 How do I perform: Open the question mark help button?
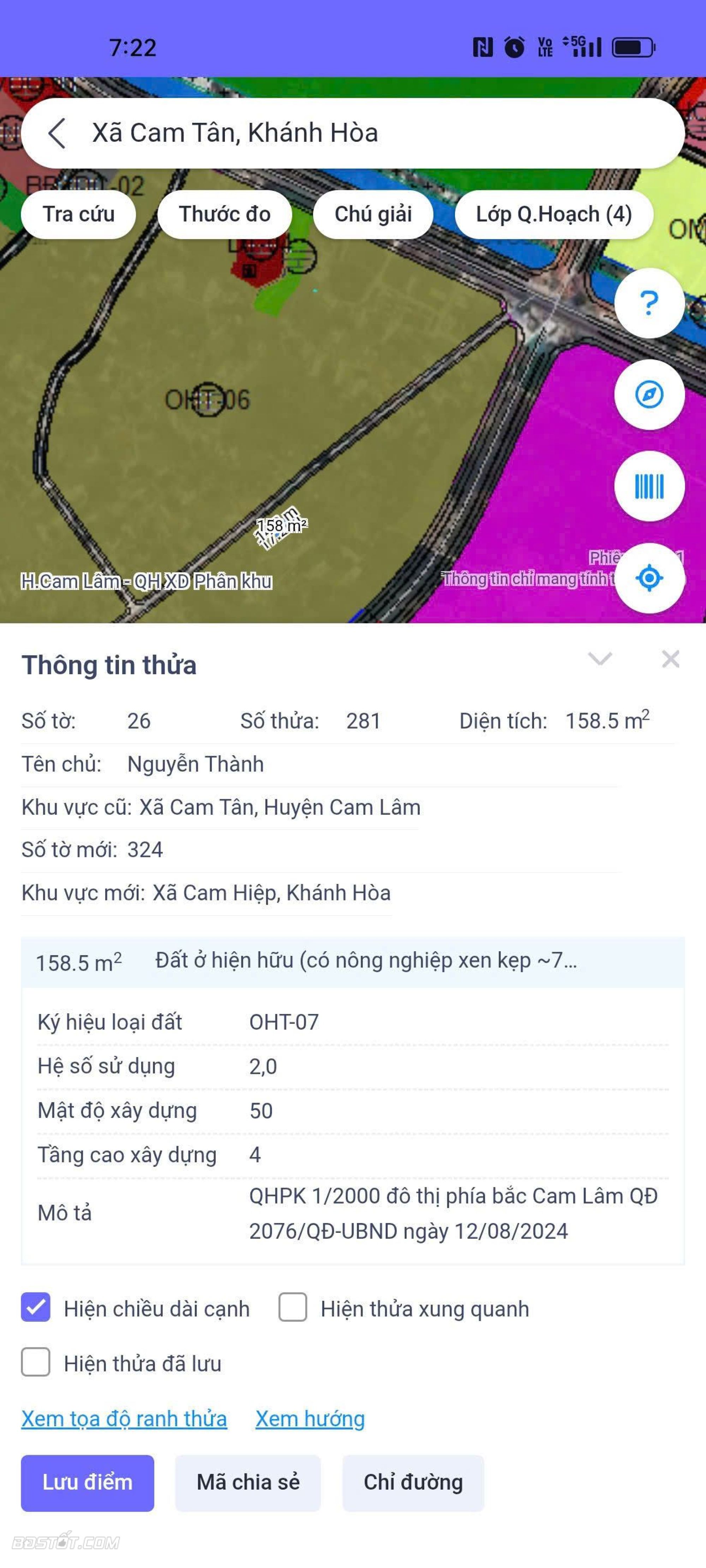coord(649,303)
